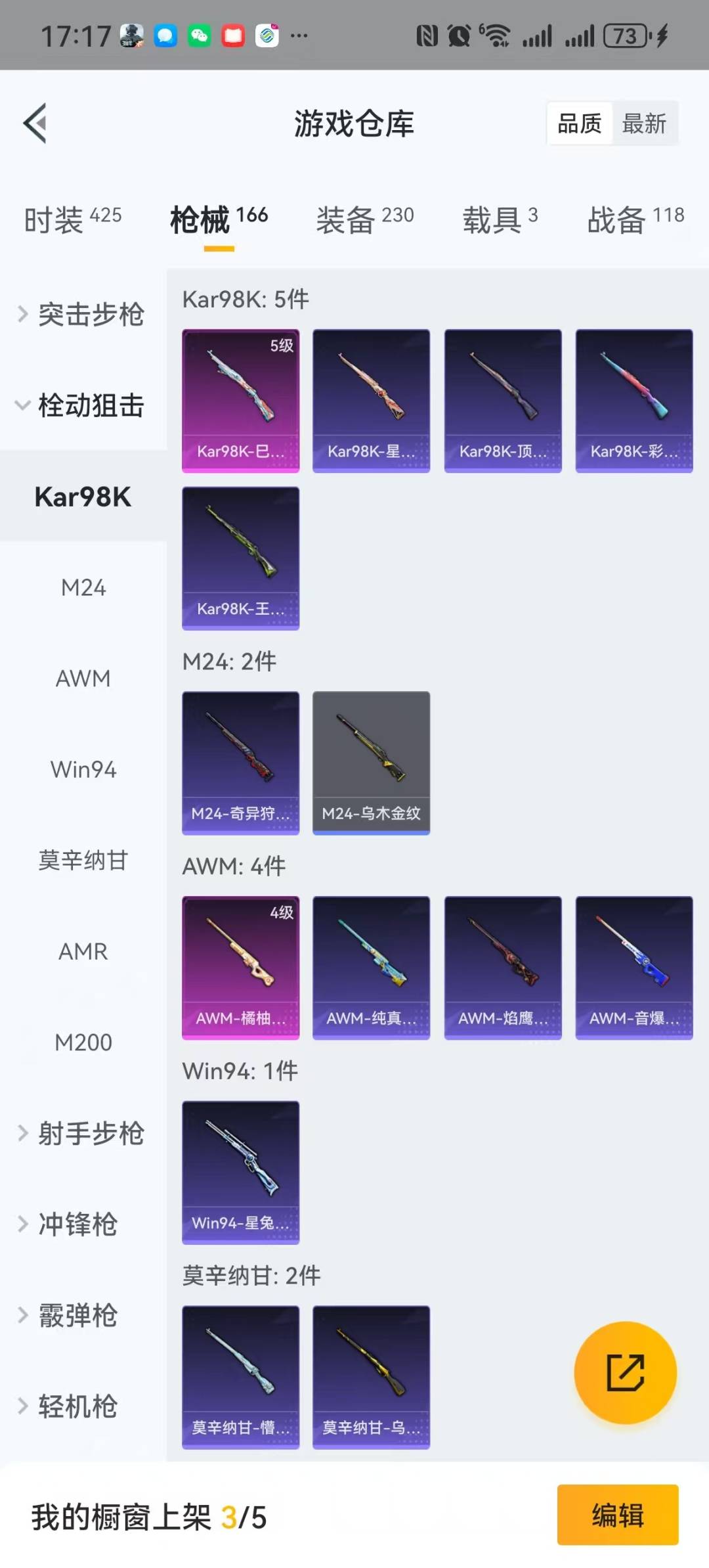Image resolution: width=709 pixels, height=1568 pixels.
Task: Open the M24-乌木金纹 skin card
Action: point(371,763)
